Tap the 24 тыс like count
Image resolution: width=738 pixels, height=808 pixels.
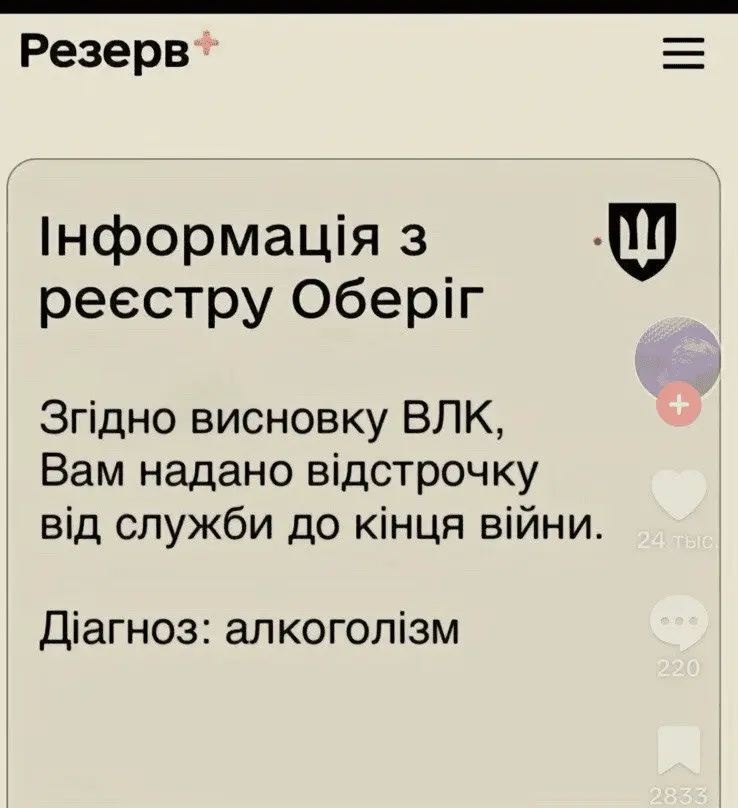point(673,540)
